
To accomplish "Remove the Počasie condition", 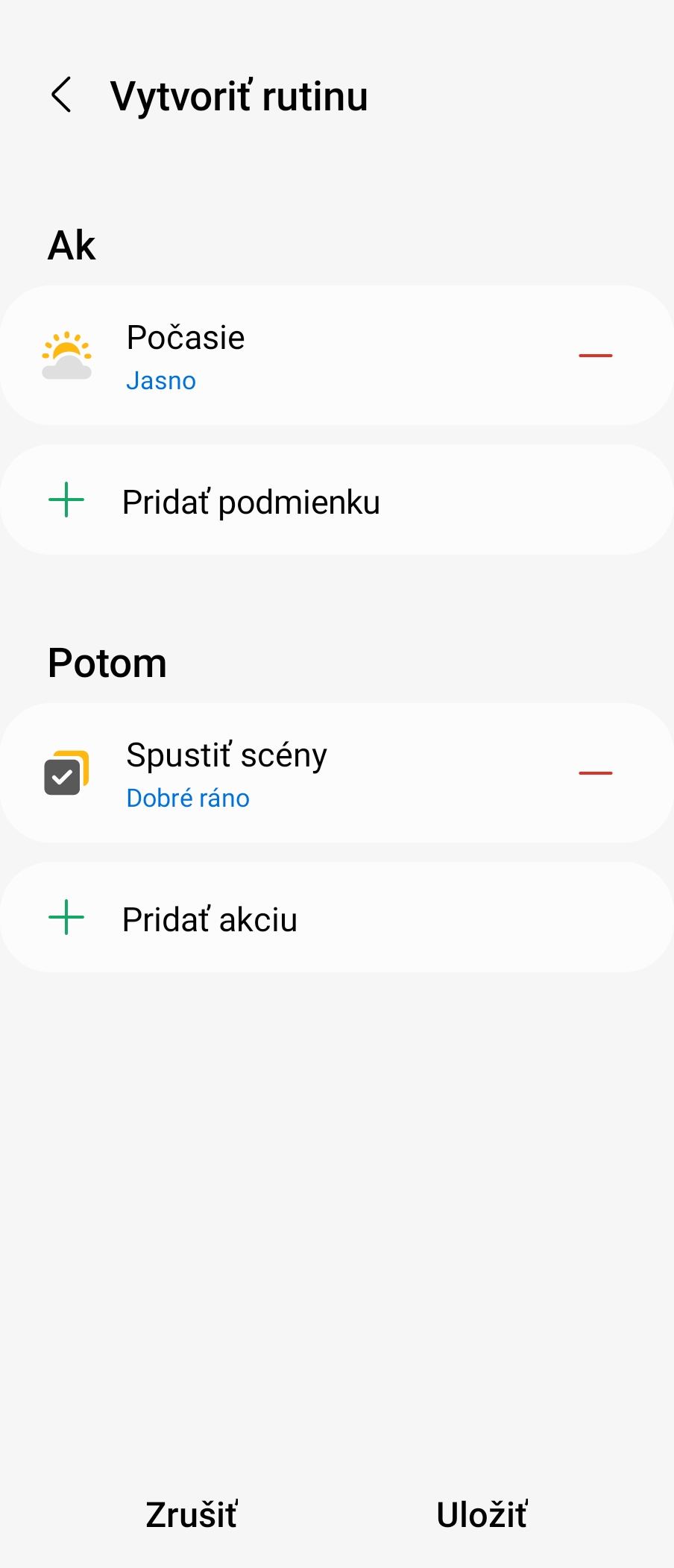I will pos(595,356).
